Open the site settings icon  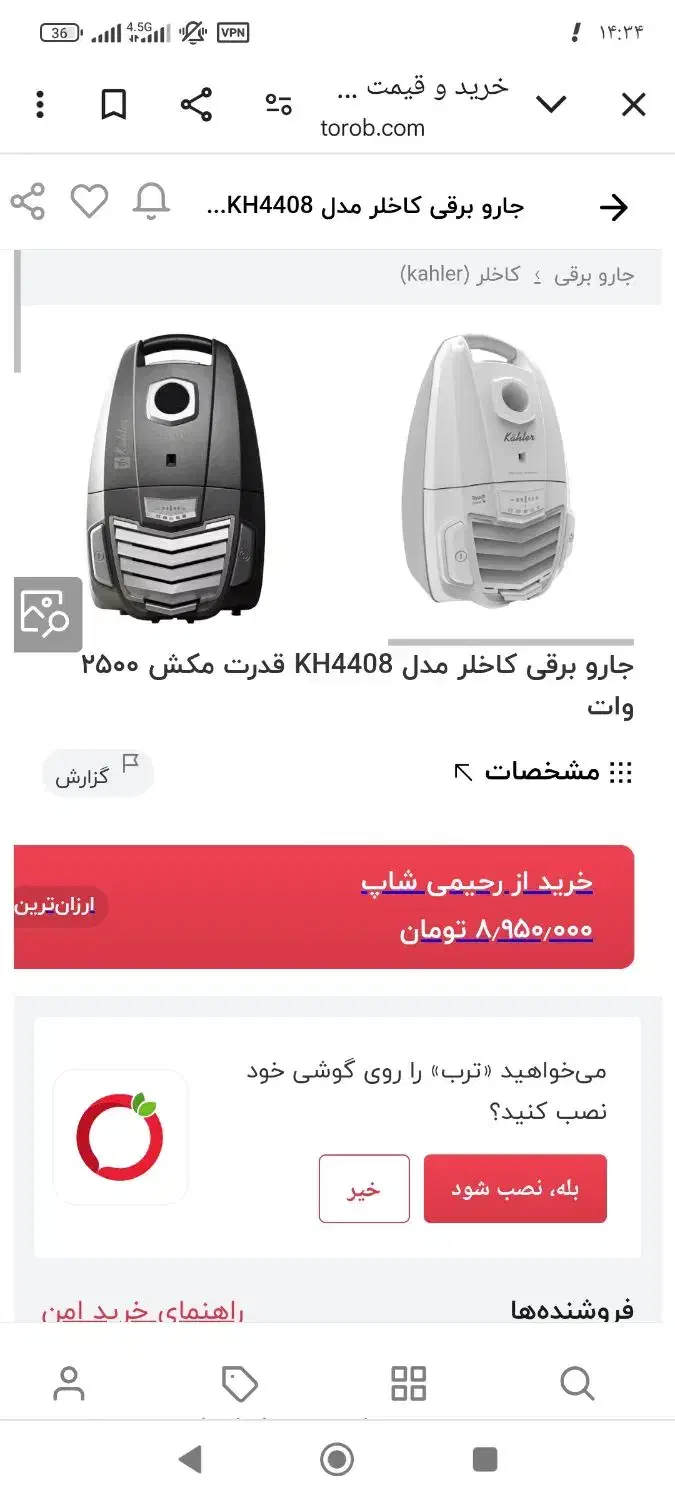tap(278, 105)
